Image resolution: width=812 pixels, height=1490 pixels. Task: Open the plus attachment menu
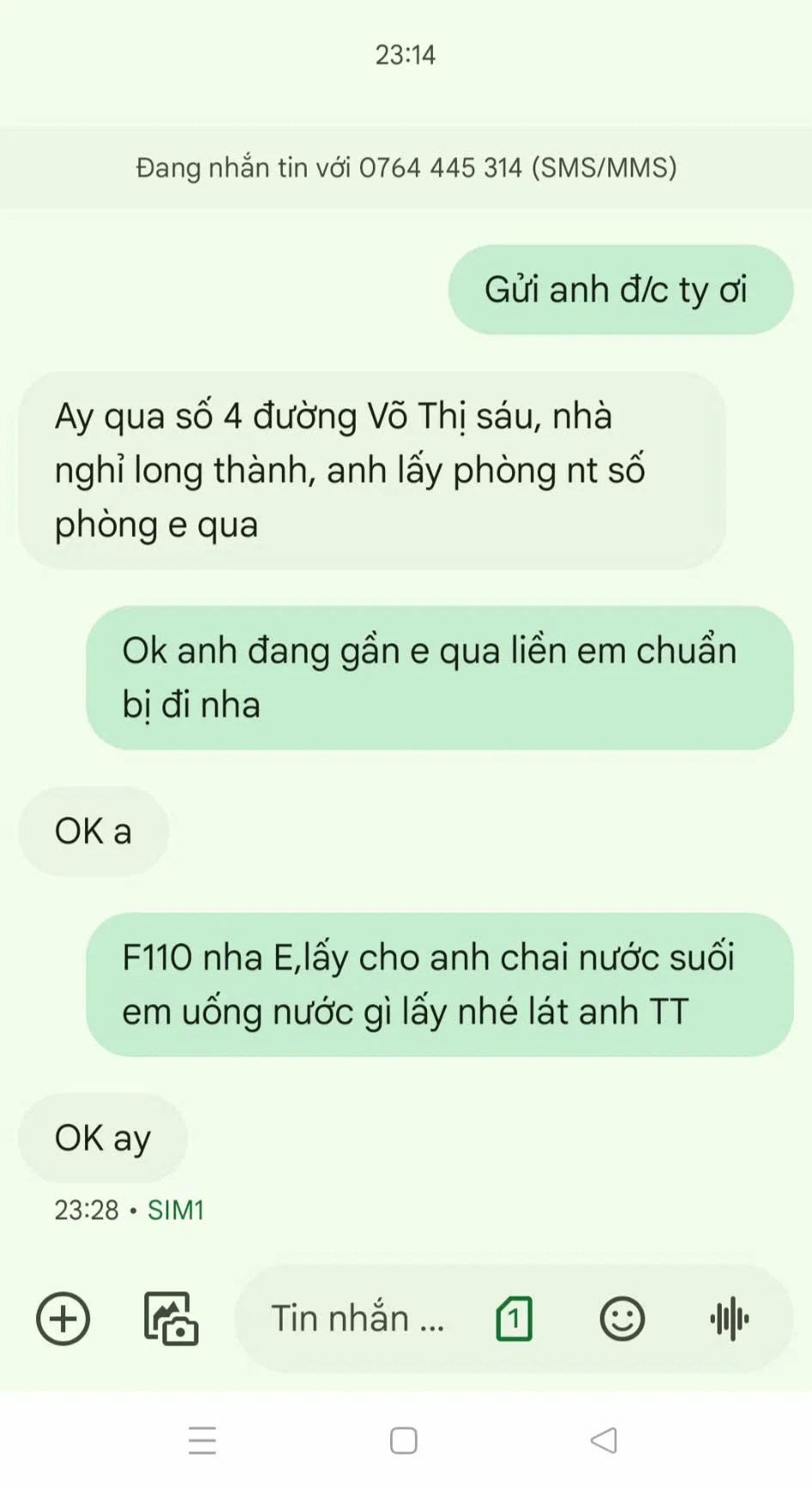point(63,1318)
